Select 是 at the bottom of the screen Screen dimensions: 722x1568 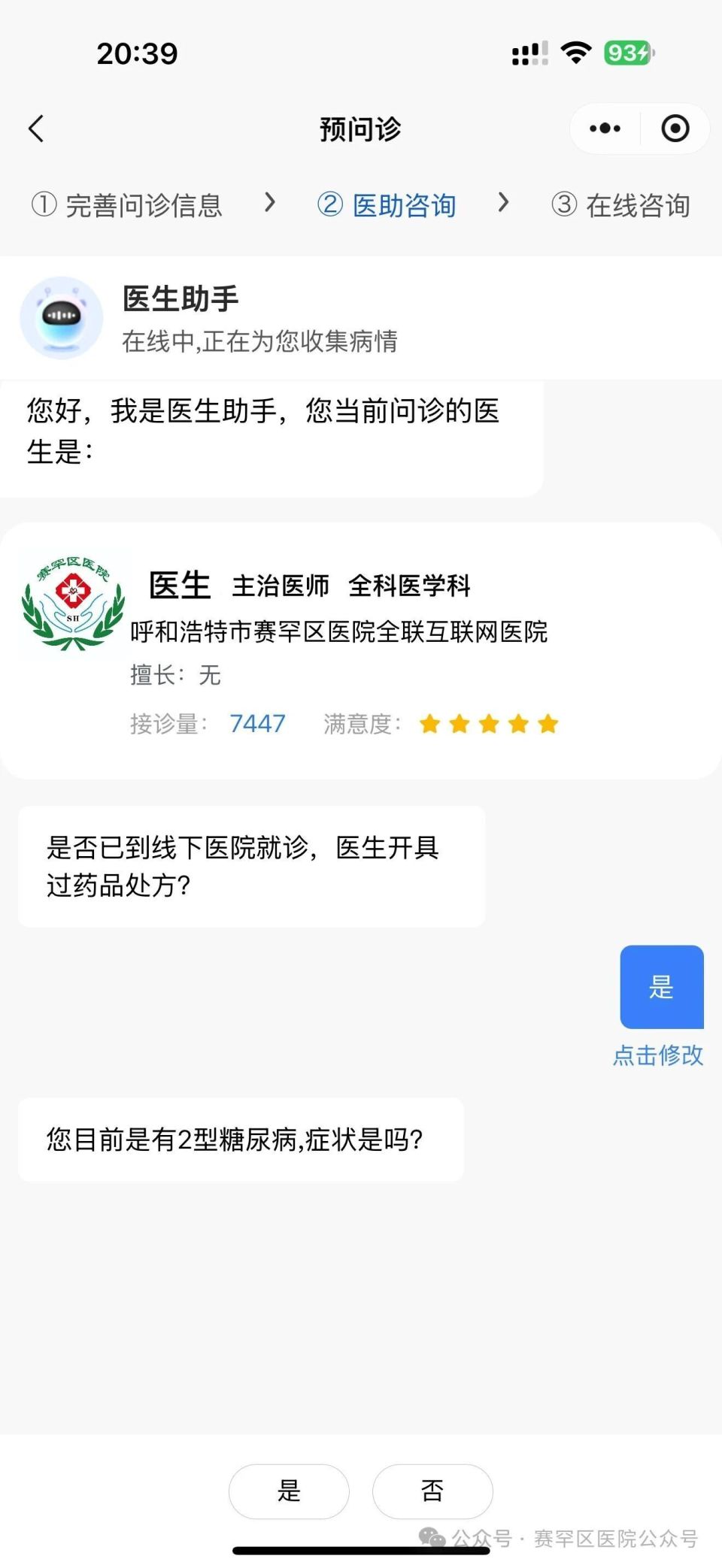pyautogui.click(x=289, y=1491)
